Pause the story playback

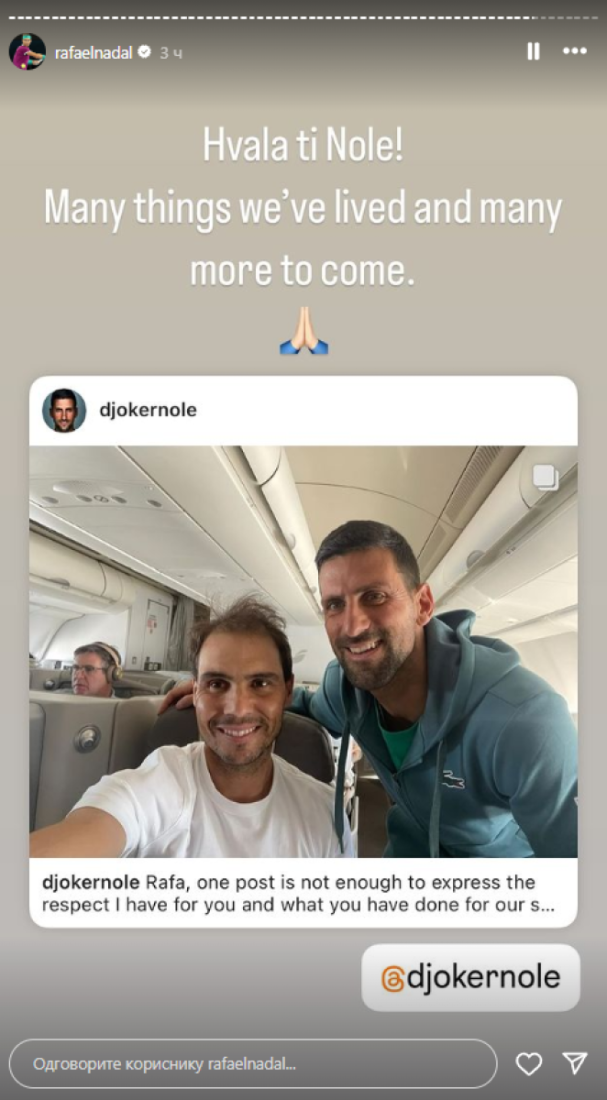(533, 51)
